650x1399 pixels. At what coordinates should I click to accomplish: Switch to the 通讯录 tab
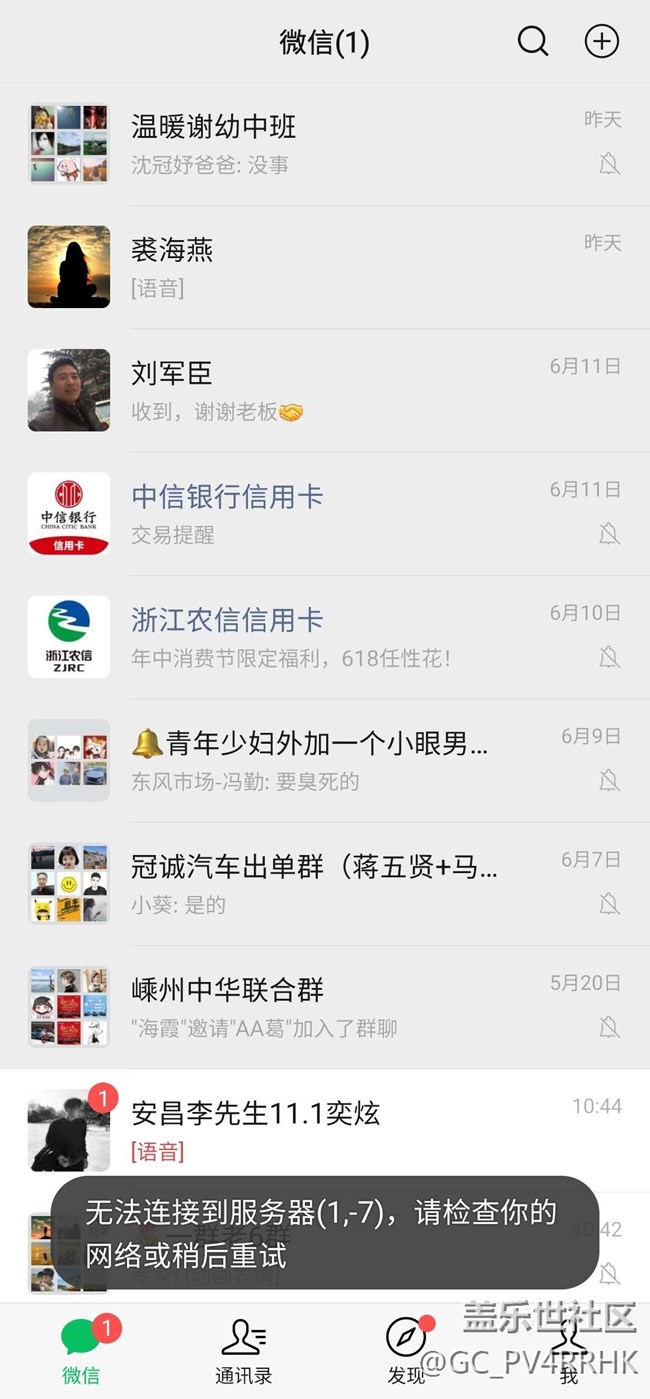(x=243, y=1351)
